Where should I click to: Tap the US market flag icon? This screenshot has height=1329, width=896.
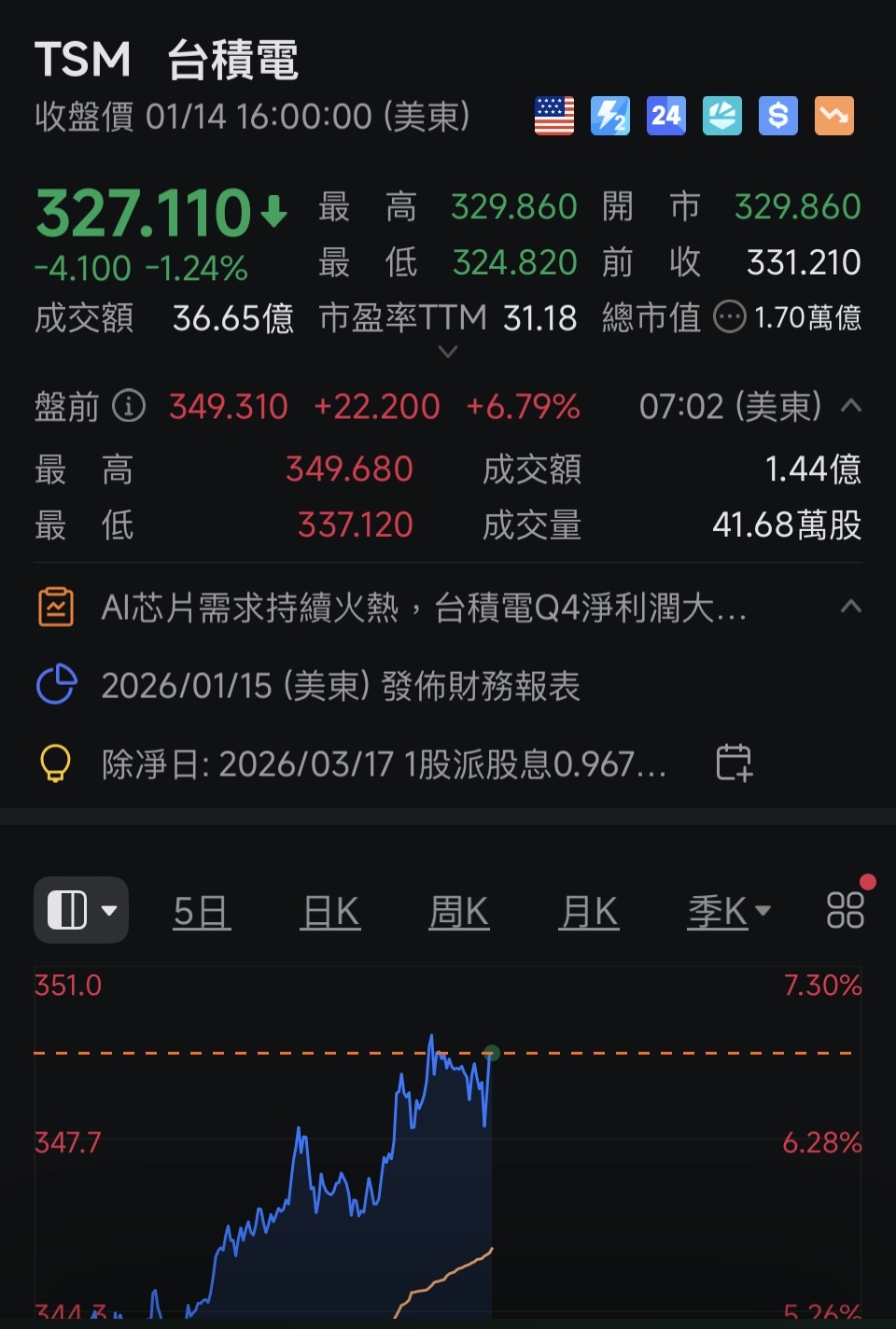554,117
